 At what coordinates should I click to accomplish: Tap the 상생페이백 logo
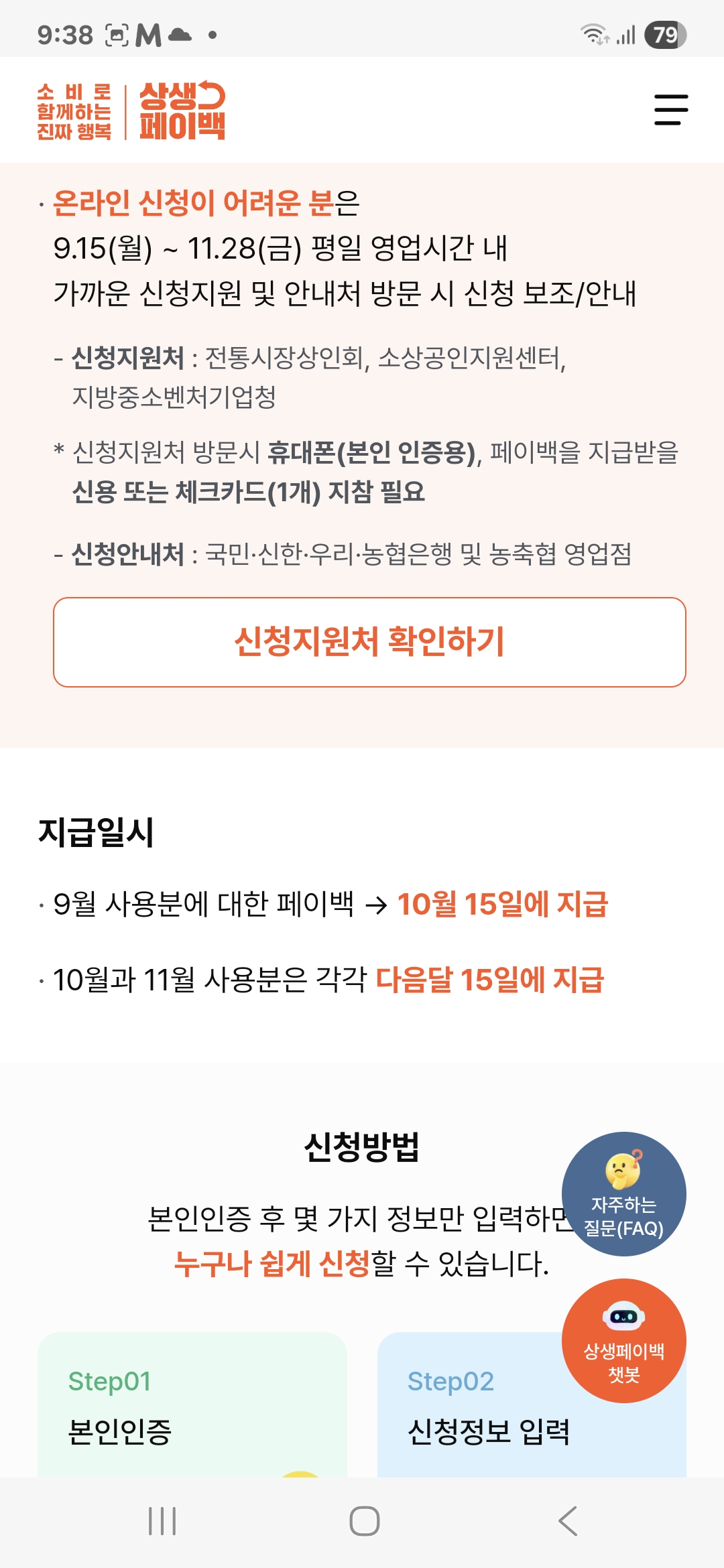[131, 111]
